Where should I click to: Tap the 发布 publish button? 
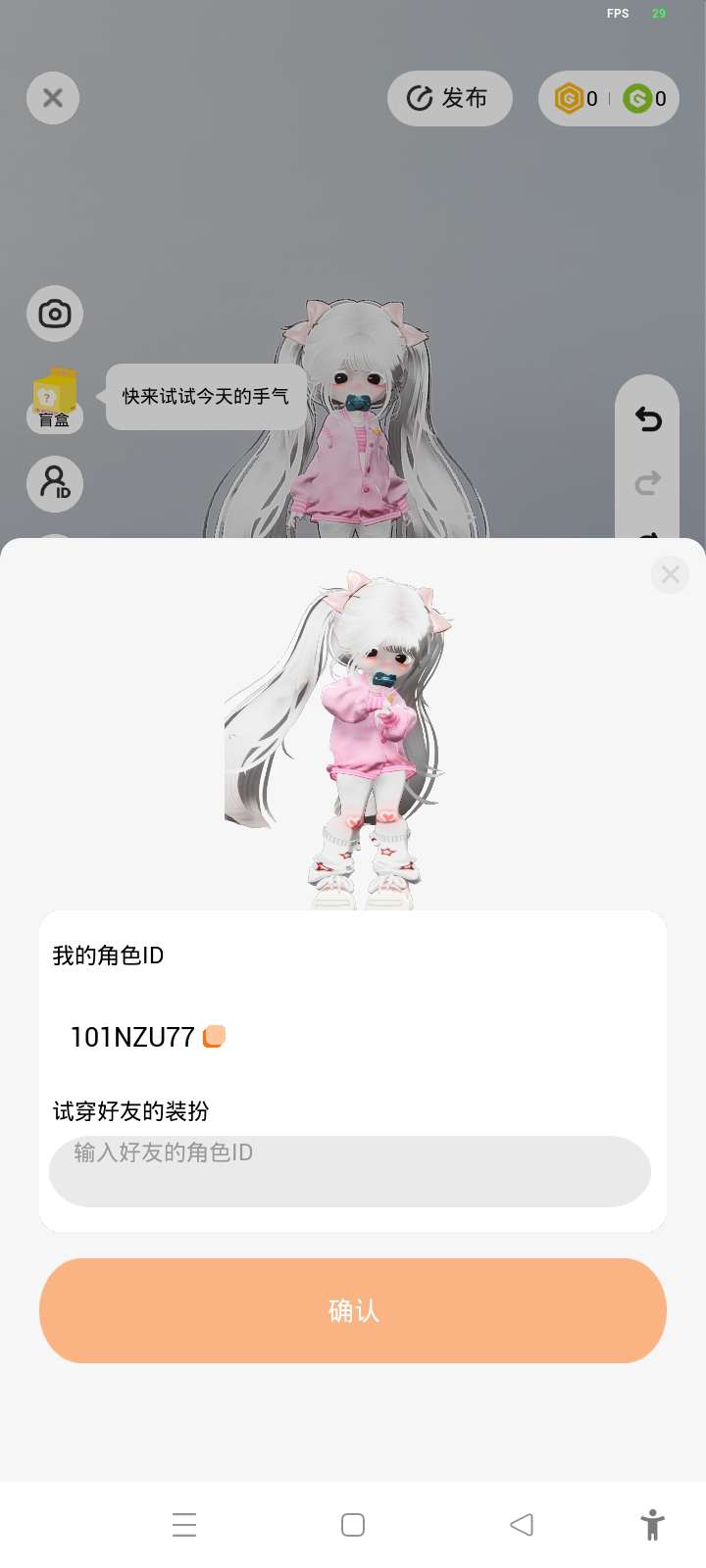coord(449,98)
